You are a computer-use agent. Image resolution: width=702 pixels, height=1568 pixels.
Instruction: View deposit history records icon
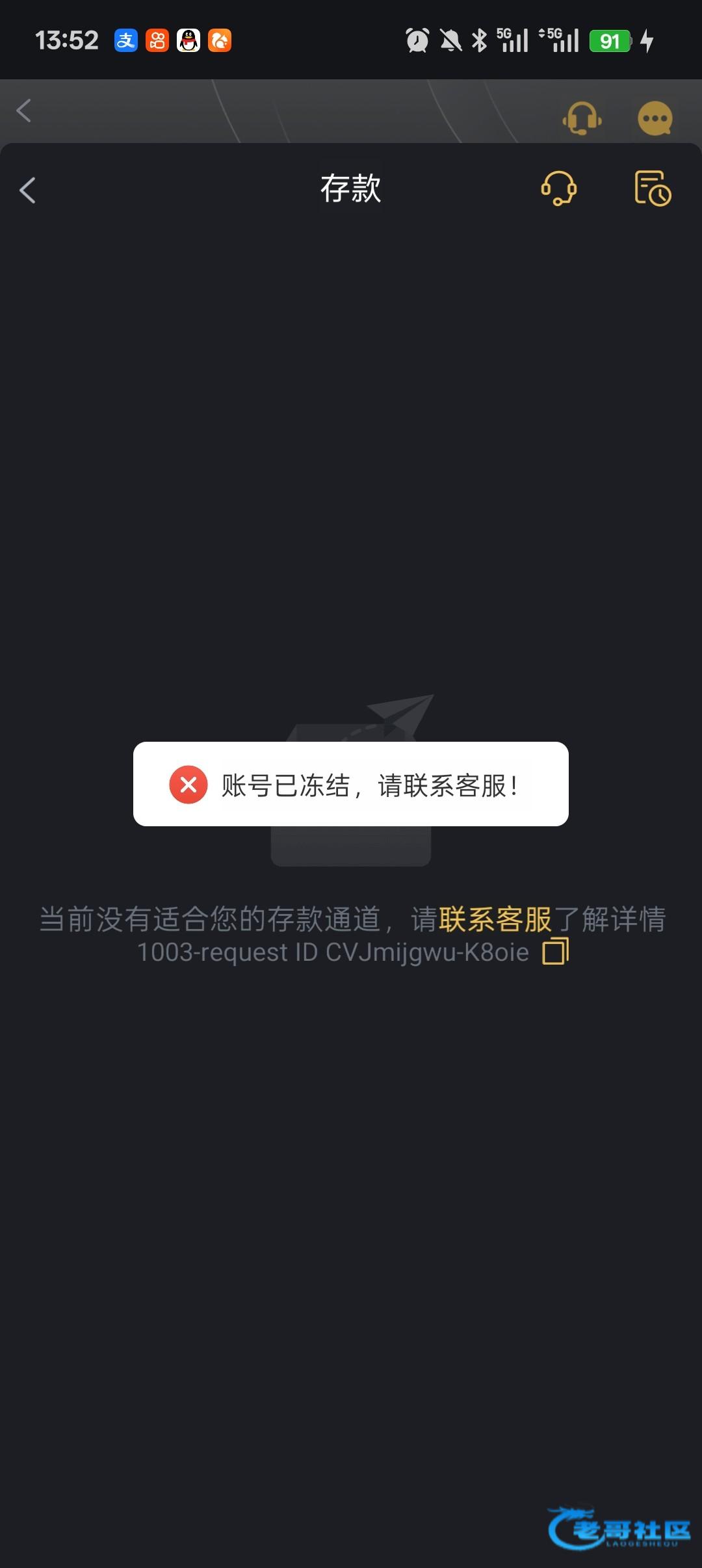coord(652,189)
